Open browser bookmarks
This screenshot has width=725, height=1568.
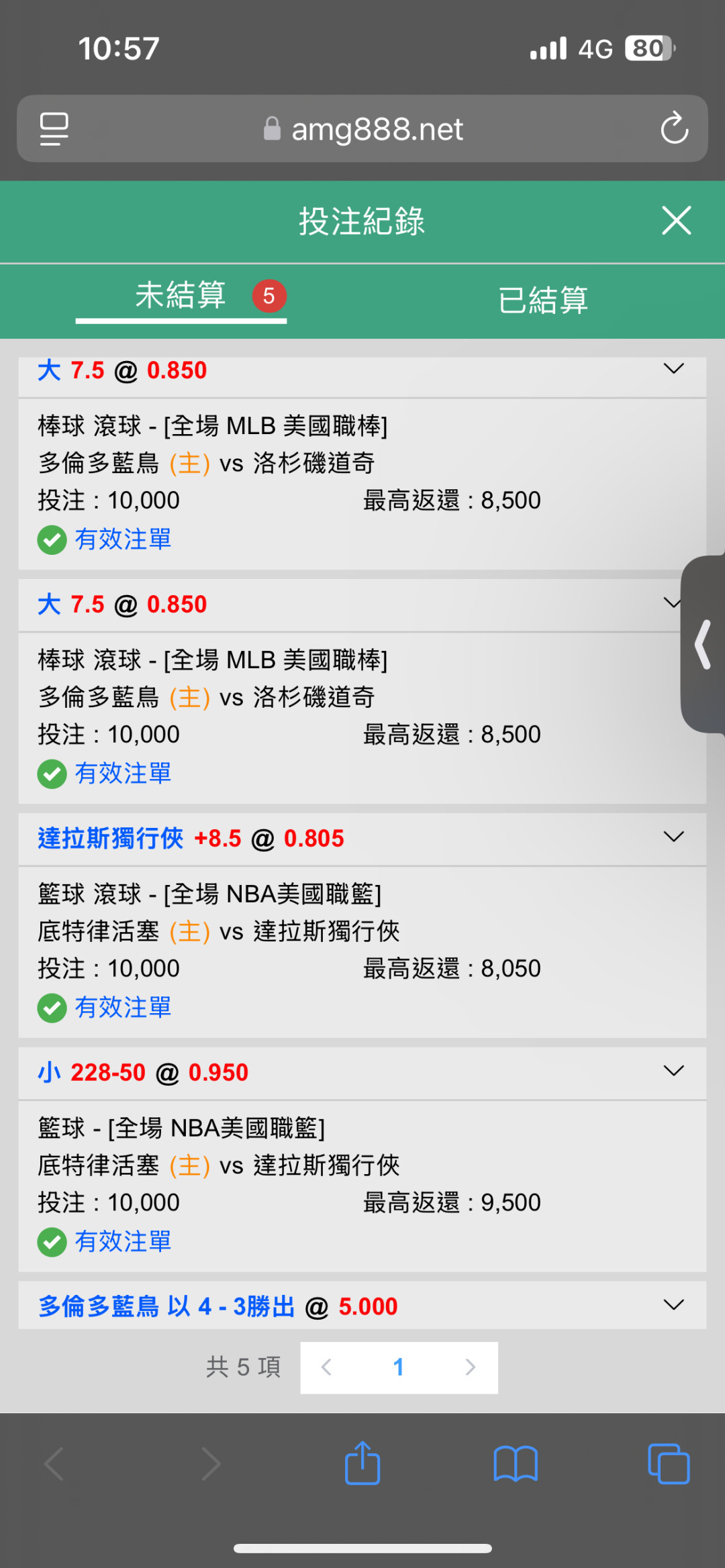[515, 1463]
